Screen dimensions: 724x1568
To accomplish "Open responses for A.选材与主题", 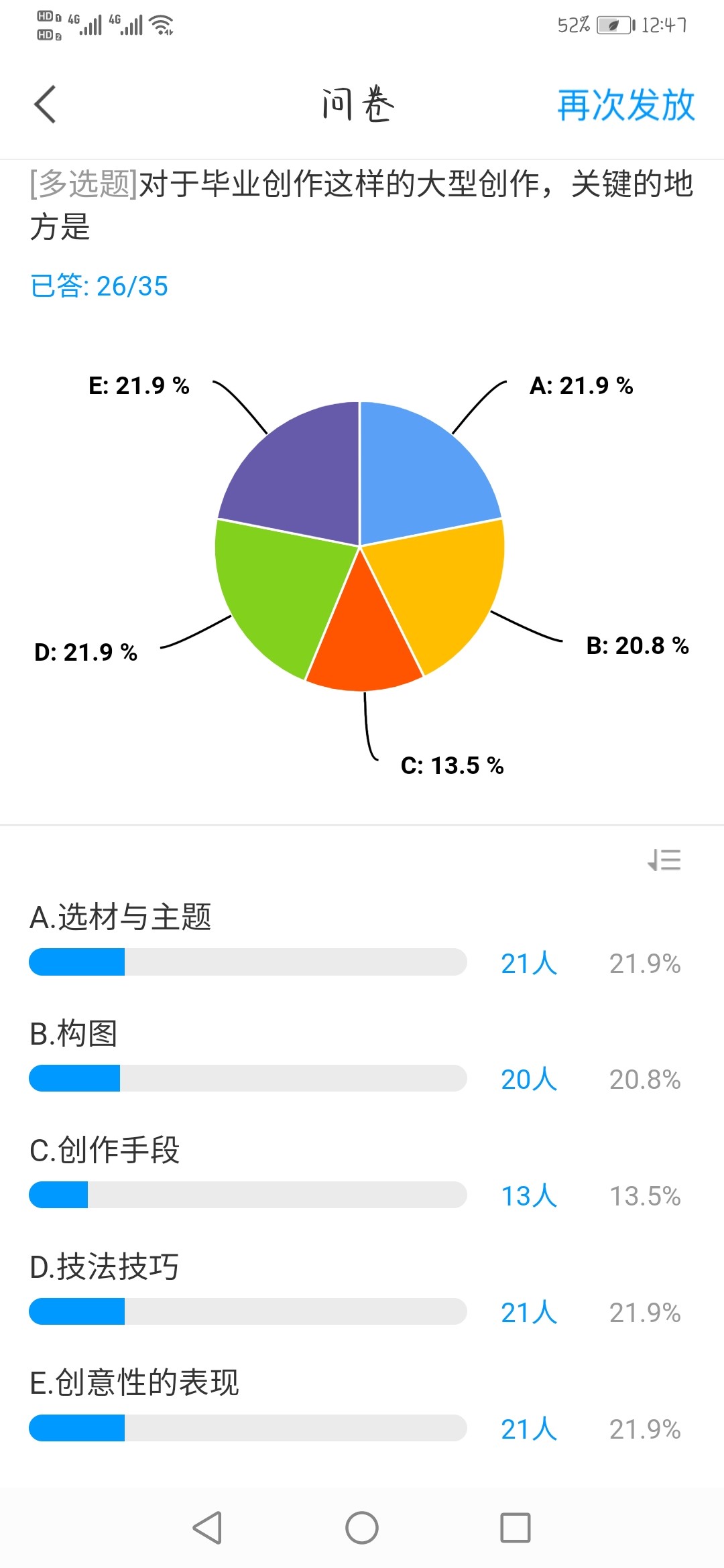I will click(x=529, y=963).
